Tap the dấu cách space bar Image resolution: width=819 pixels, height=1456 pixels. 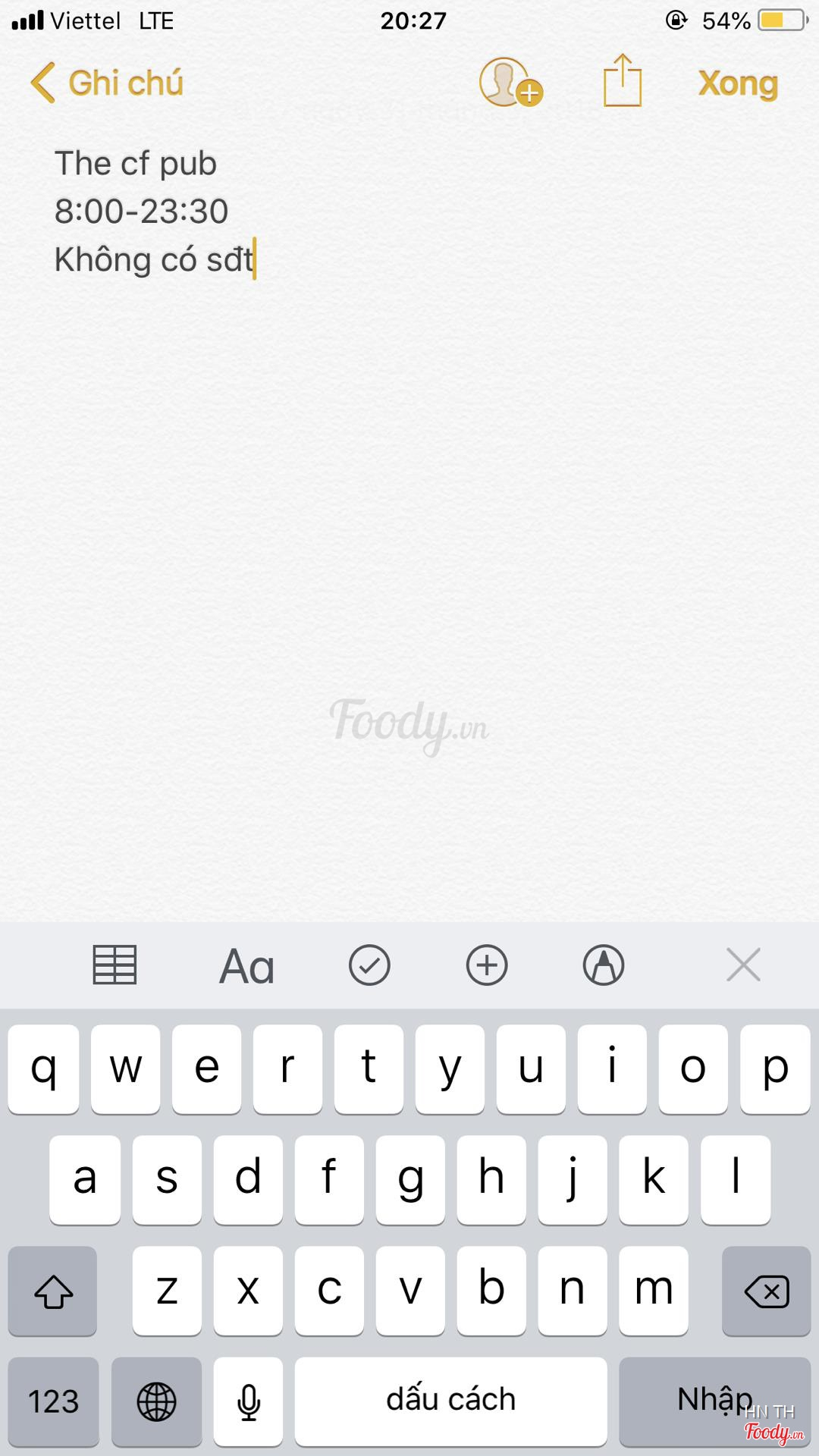click(x=450, y=1401)
